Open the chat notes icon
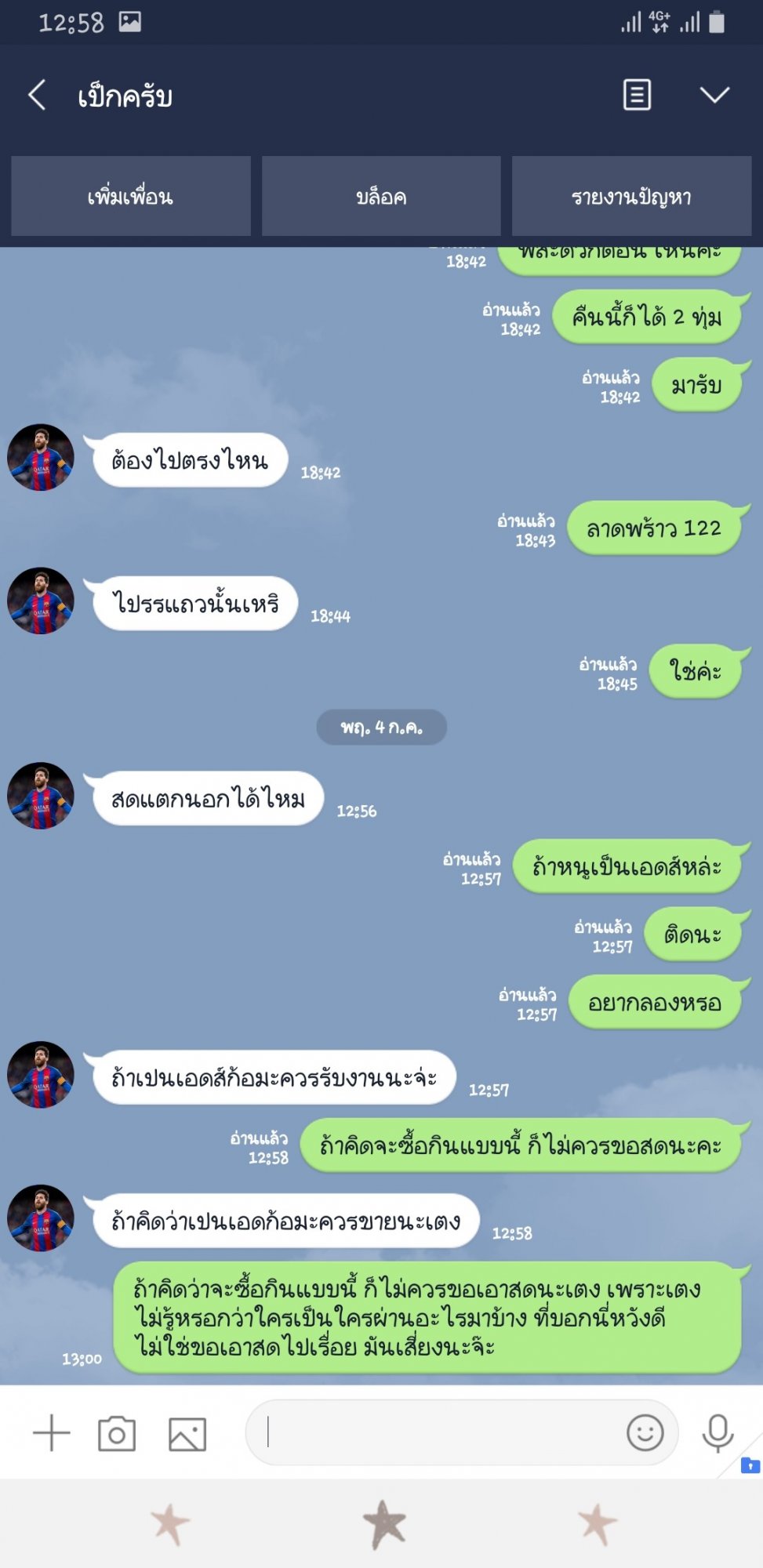 click(637, 95)
